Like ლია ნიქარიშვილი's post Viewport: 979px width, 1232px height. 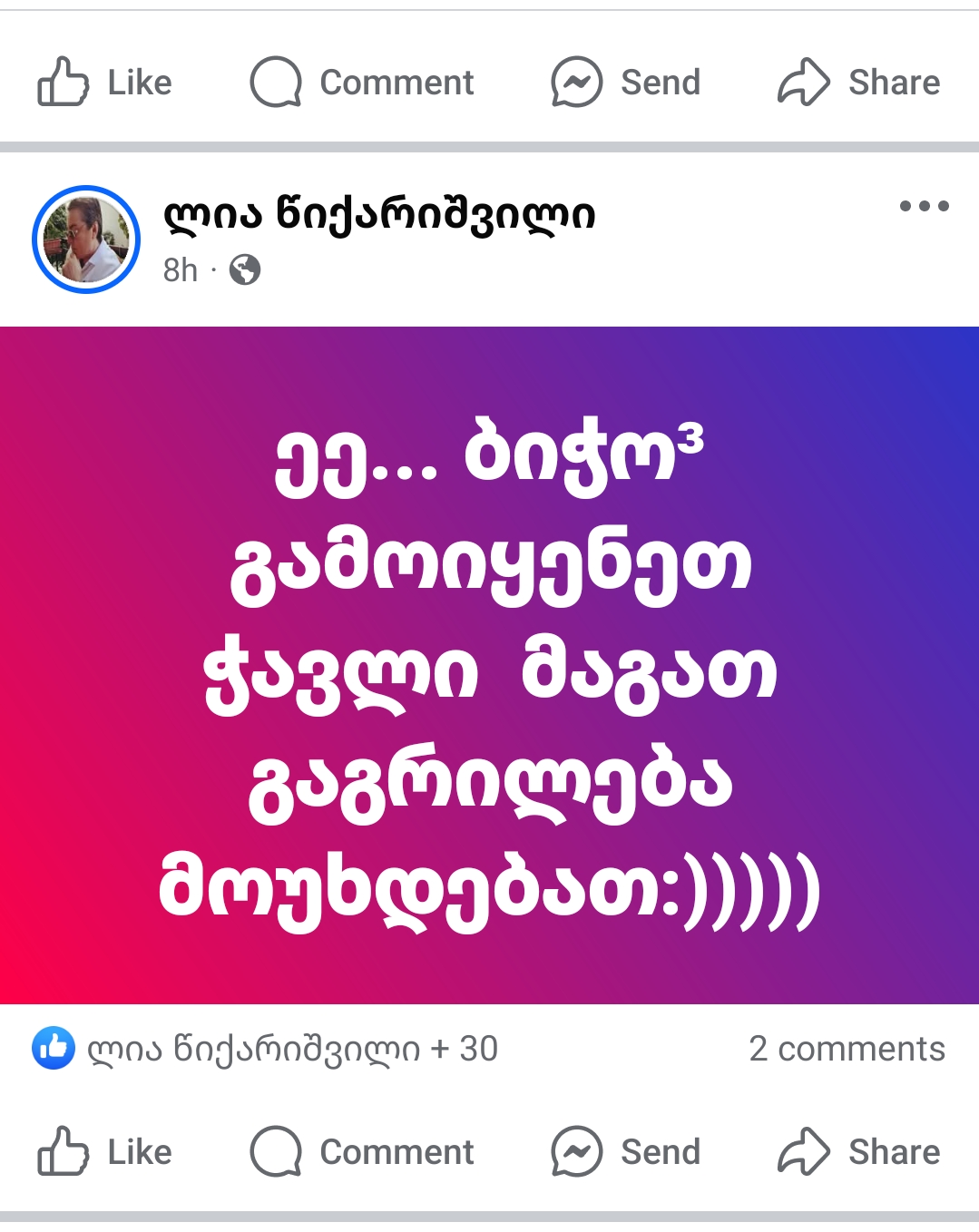coord(105,1151)
